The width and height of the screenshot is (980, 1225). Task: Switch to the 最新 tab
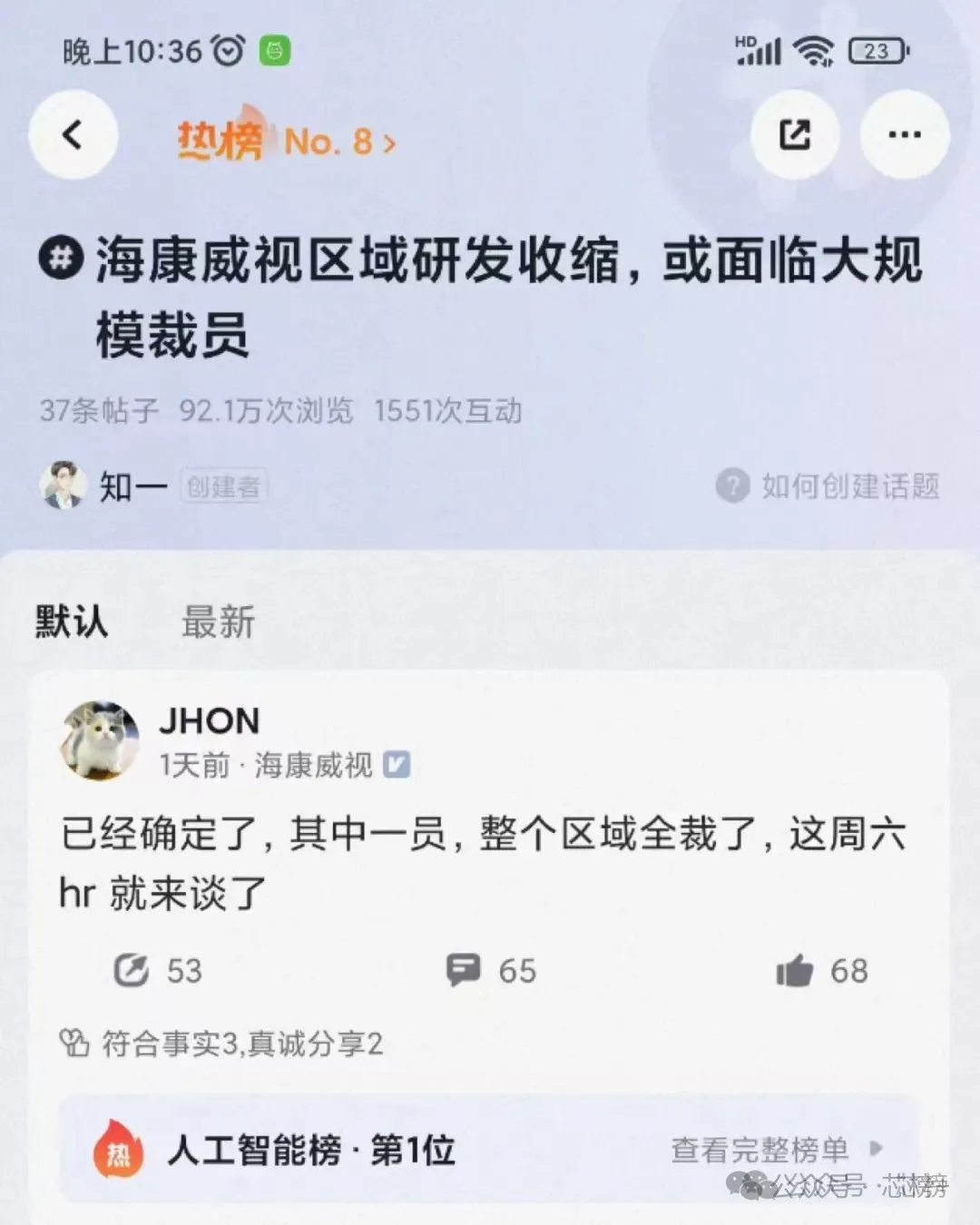pyautogui.click(x=218, y=622)
